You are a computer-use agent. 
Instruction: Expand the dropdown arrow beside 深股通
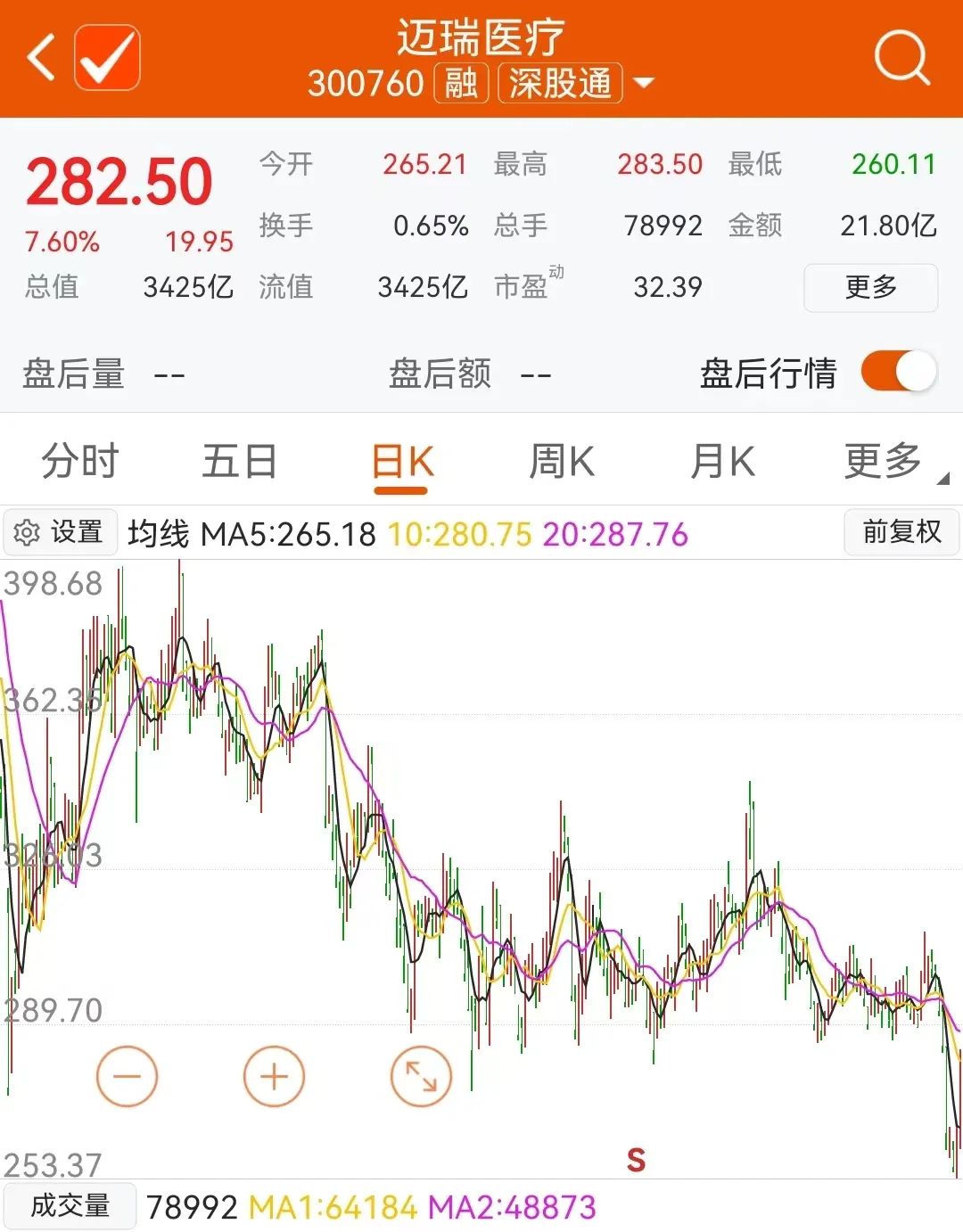(x=643, y=84)
